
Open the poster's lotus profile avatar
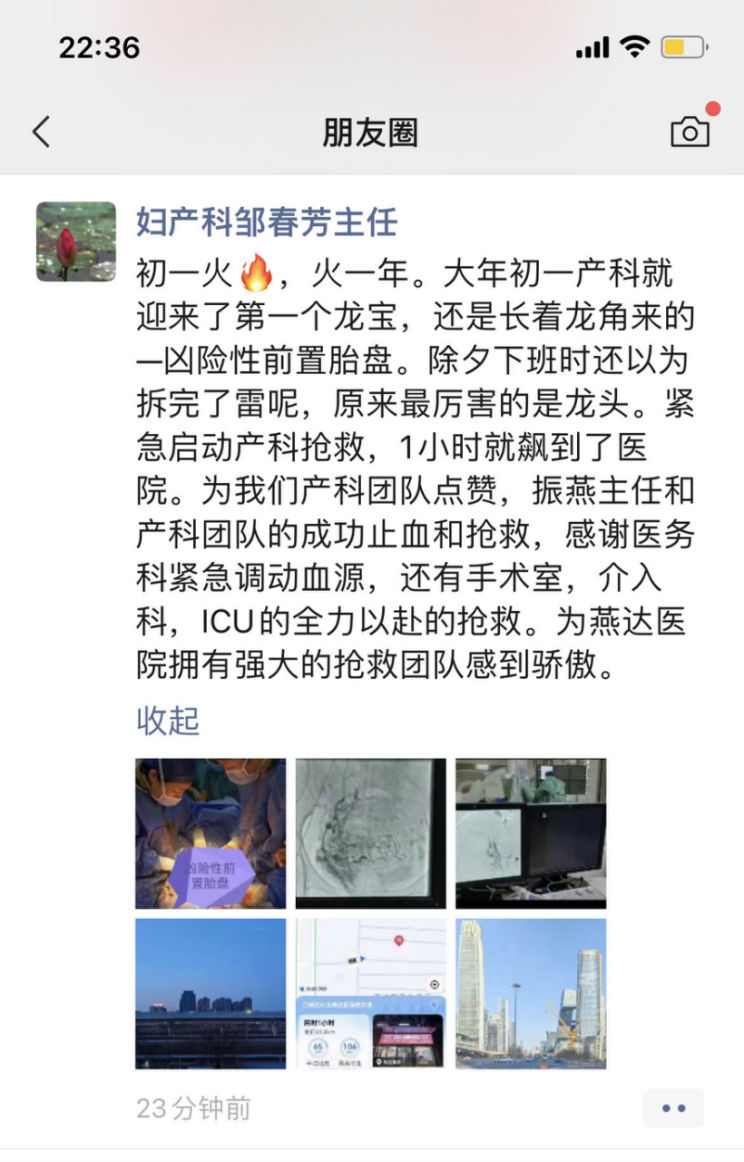pos(76,242)
